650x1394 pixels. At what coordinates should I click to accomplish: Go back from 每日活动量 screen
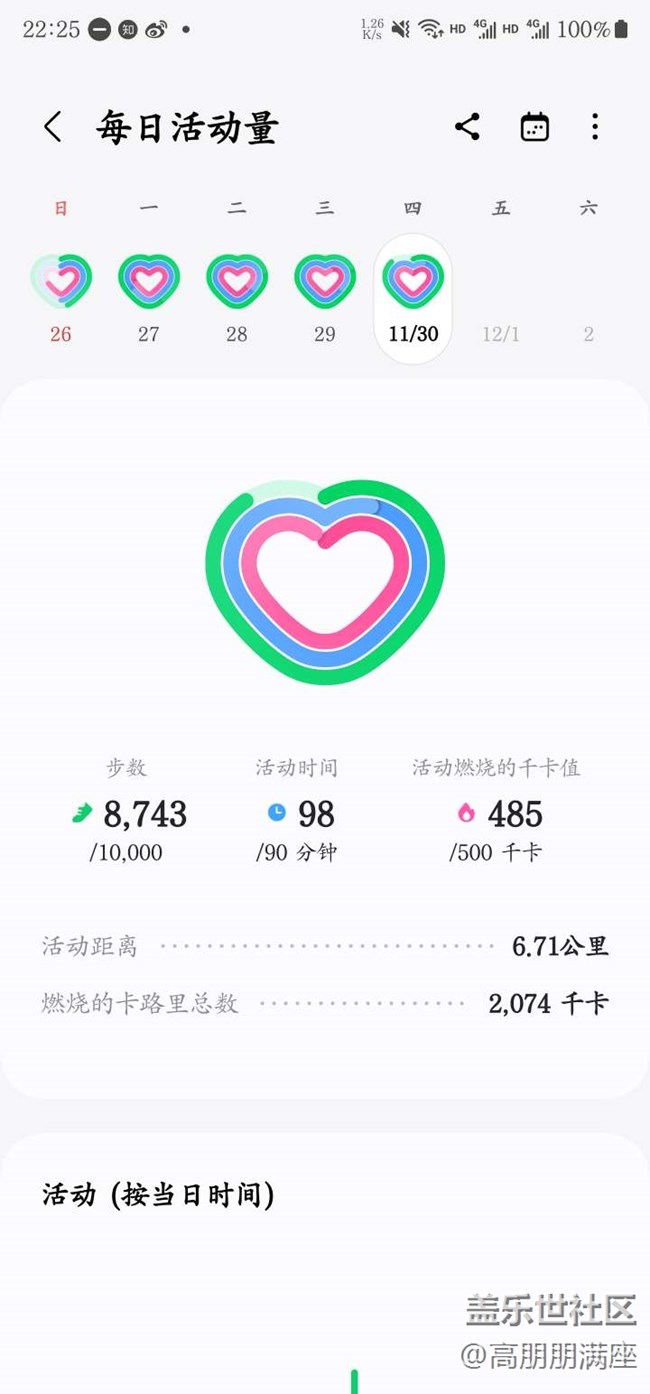click(x=53, y=127)
